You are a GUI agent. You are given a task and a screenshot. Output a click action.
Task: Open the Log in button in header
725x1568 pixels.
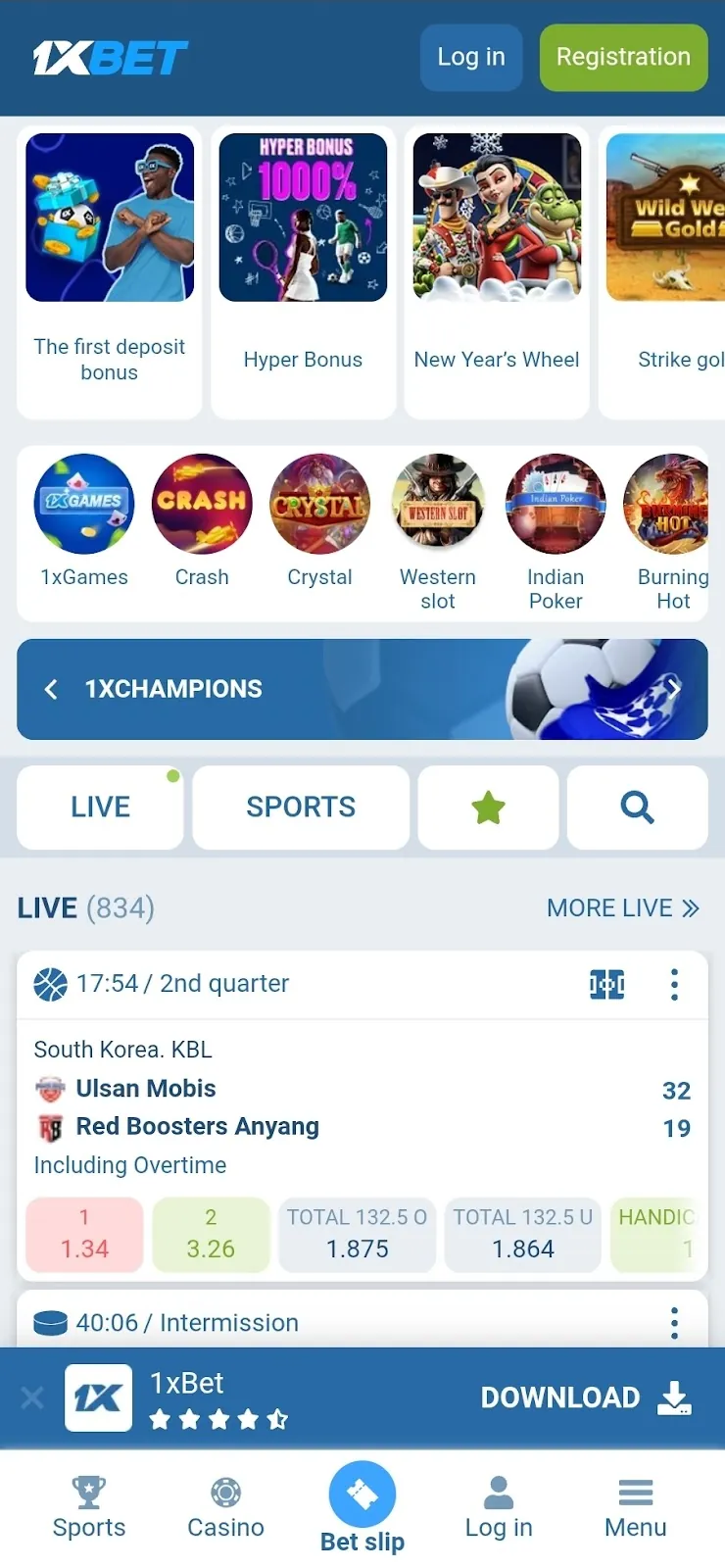click(470, 58)
